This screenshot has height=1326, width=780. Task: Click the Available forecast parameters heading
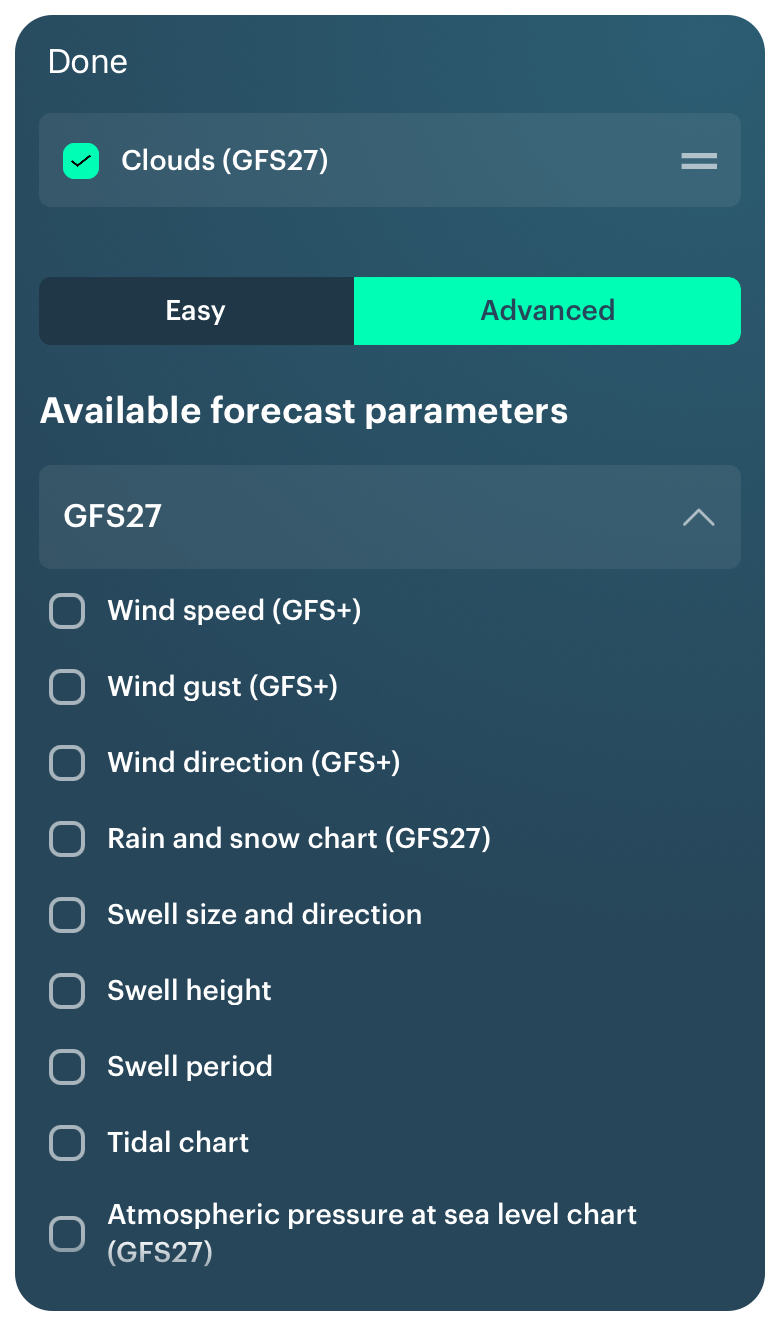pyautogui.click(x=303, y=411)
